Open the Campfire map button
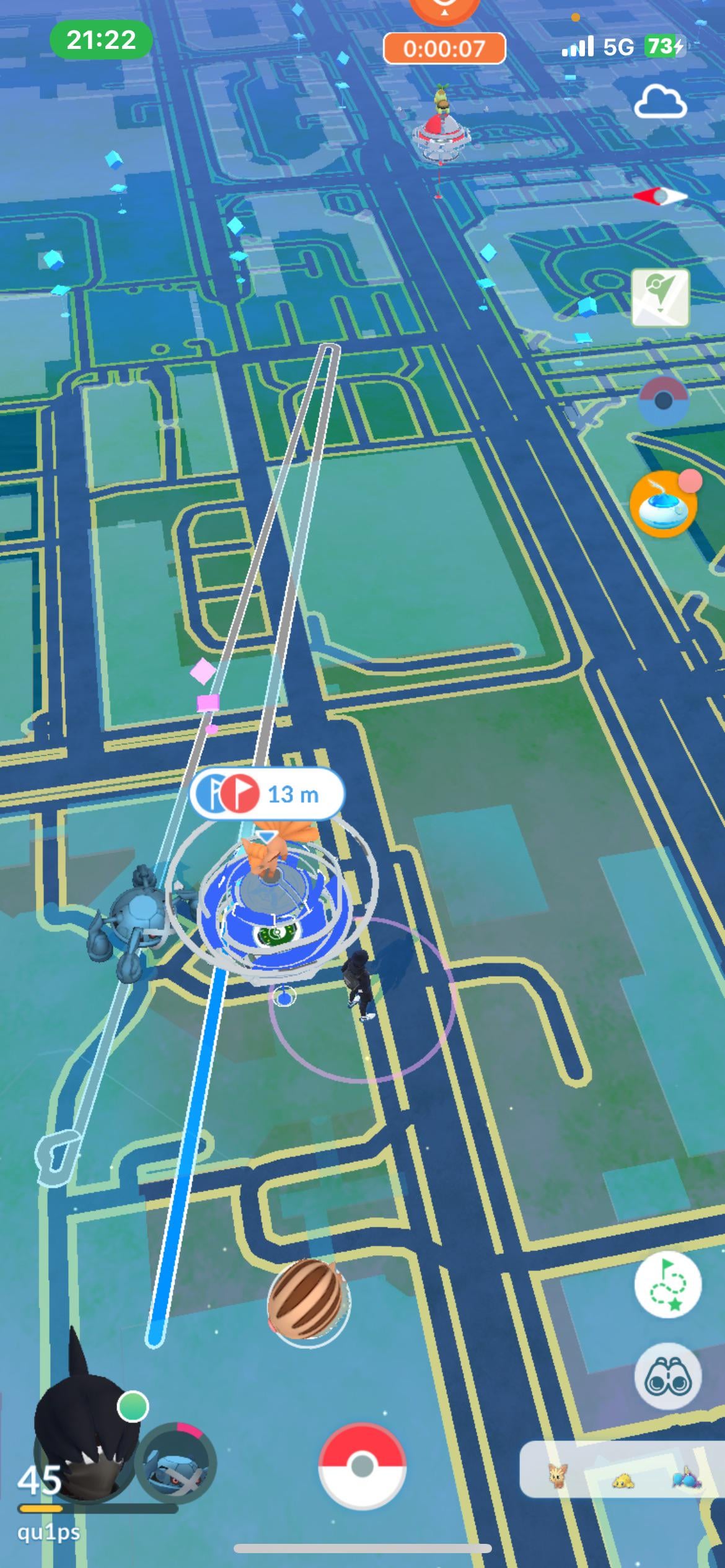This screenshot has height=1568, width=725. [x=661, y=298]
